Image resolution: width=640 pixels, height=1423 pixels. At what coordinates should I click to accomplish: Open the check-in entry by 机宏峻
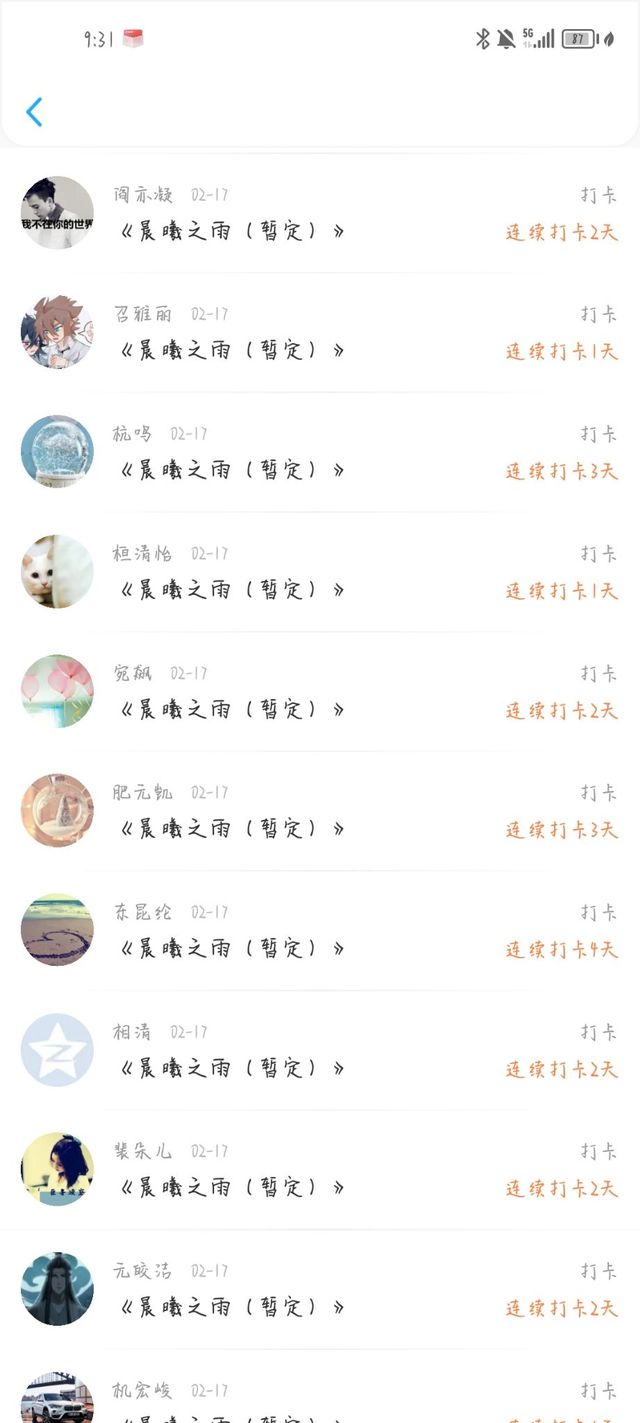point(320,1398)
